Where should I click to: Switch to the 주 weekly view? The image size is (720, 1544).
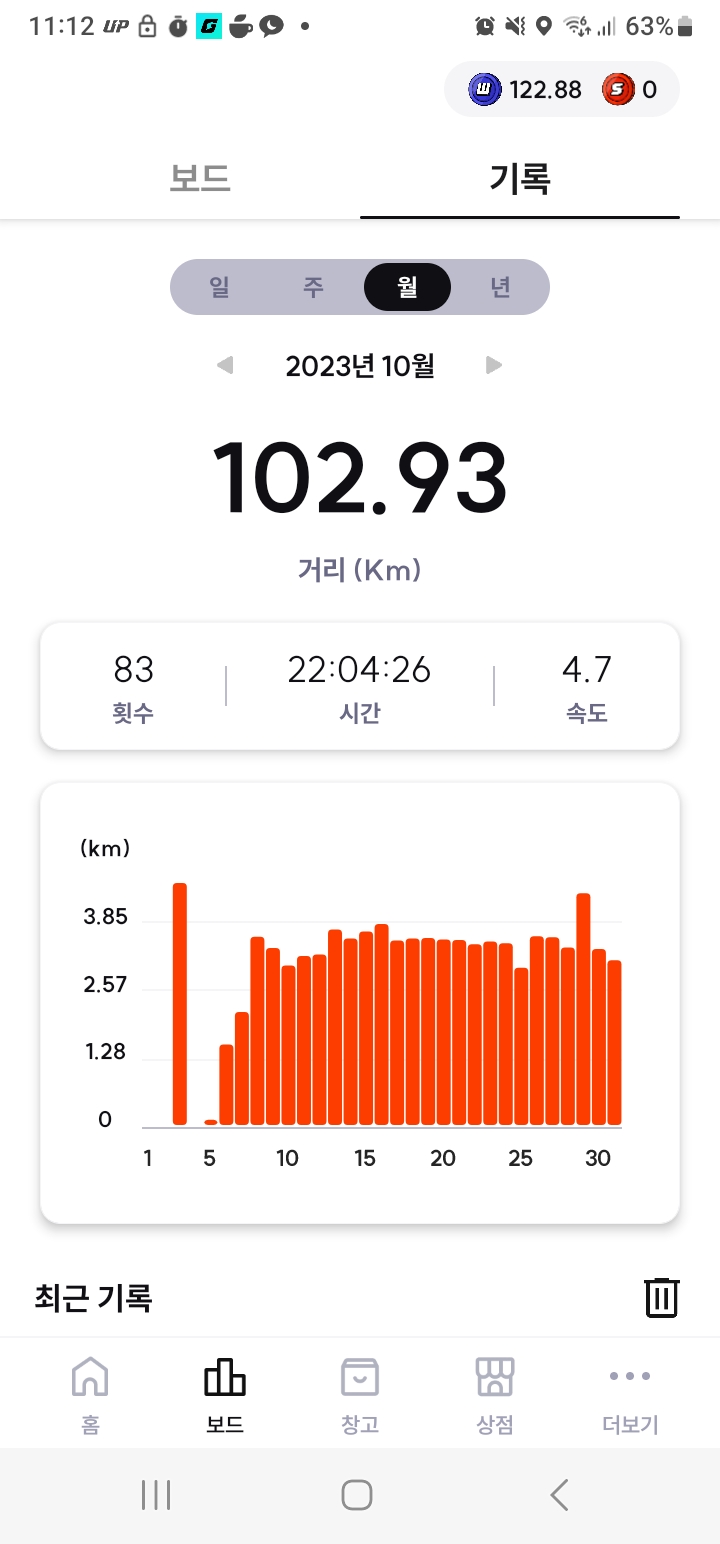313,288
